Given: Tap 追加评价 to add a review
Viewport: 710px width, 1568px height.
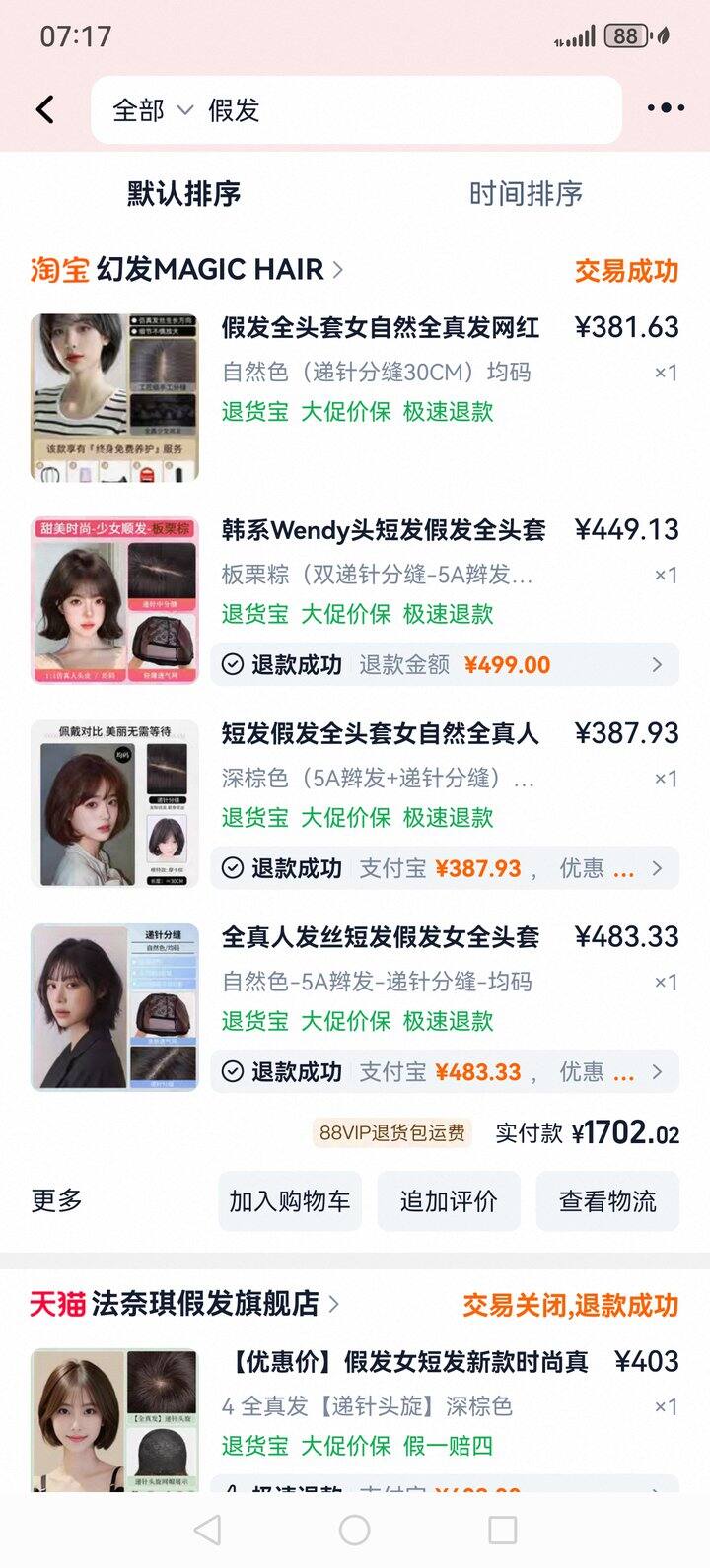Looking at the screenshot, I should pyautogui.click(x=449, y=1201).
